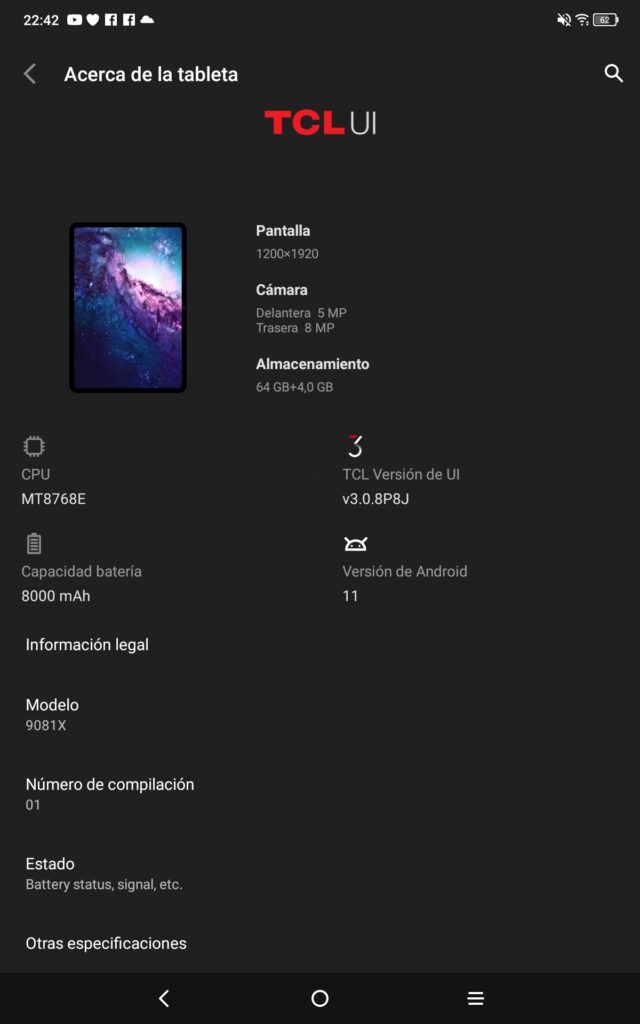This screenshot has width=640, height=1024.
Task: Open recent apps from navigation bar
Action: (476, 998)
